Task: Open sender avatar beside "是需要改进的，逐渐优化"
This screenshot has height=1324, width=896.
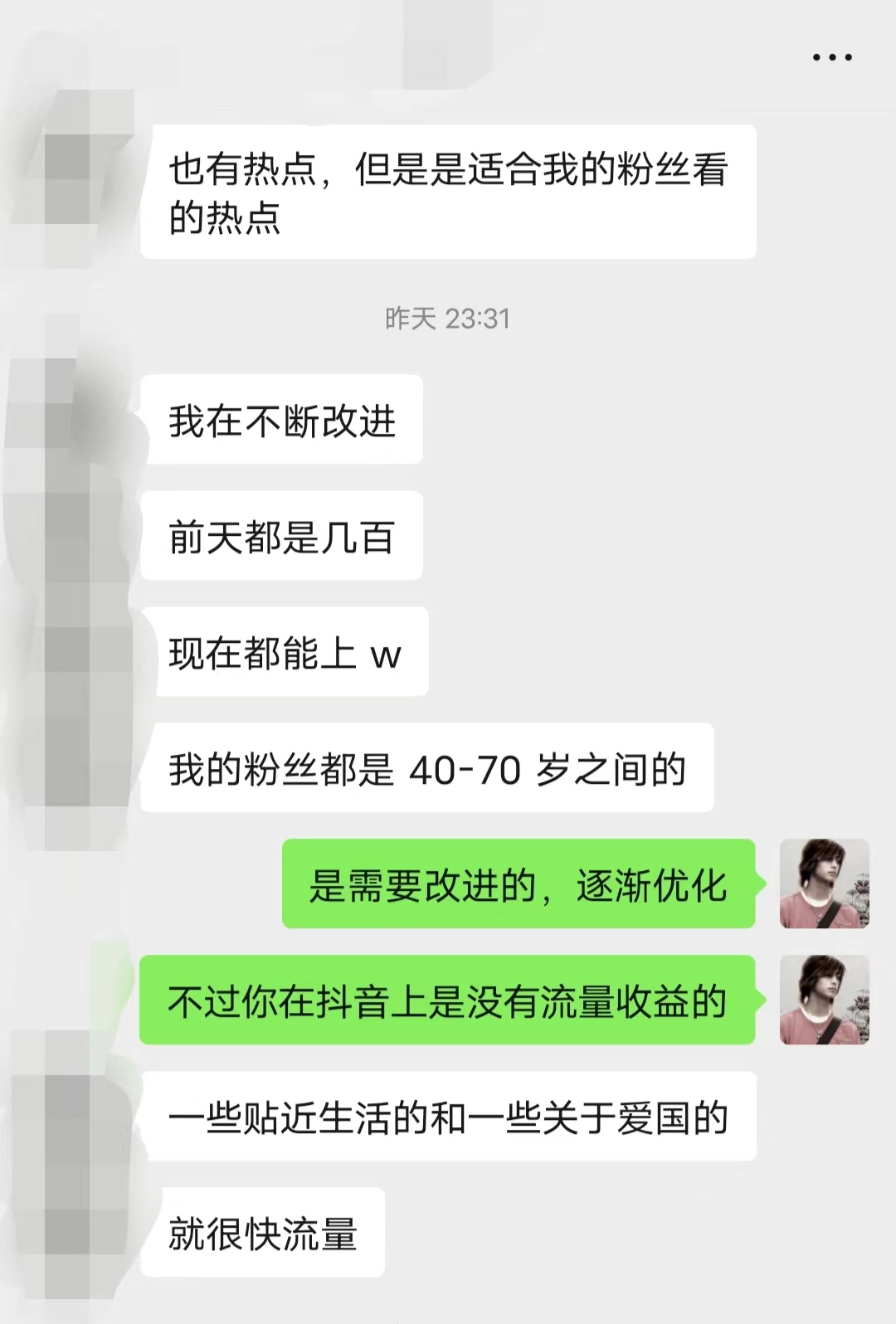Action: click(x=824, y=883)
